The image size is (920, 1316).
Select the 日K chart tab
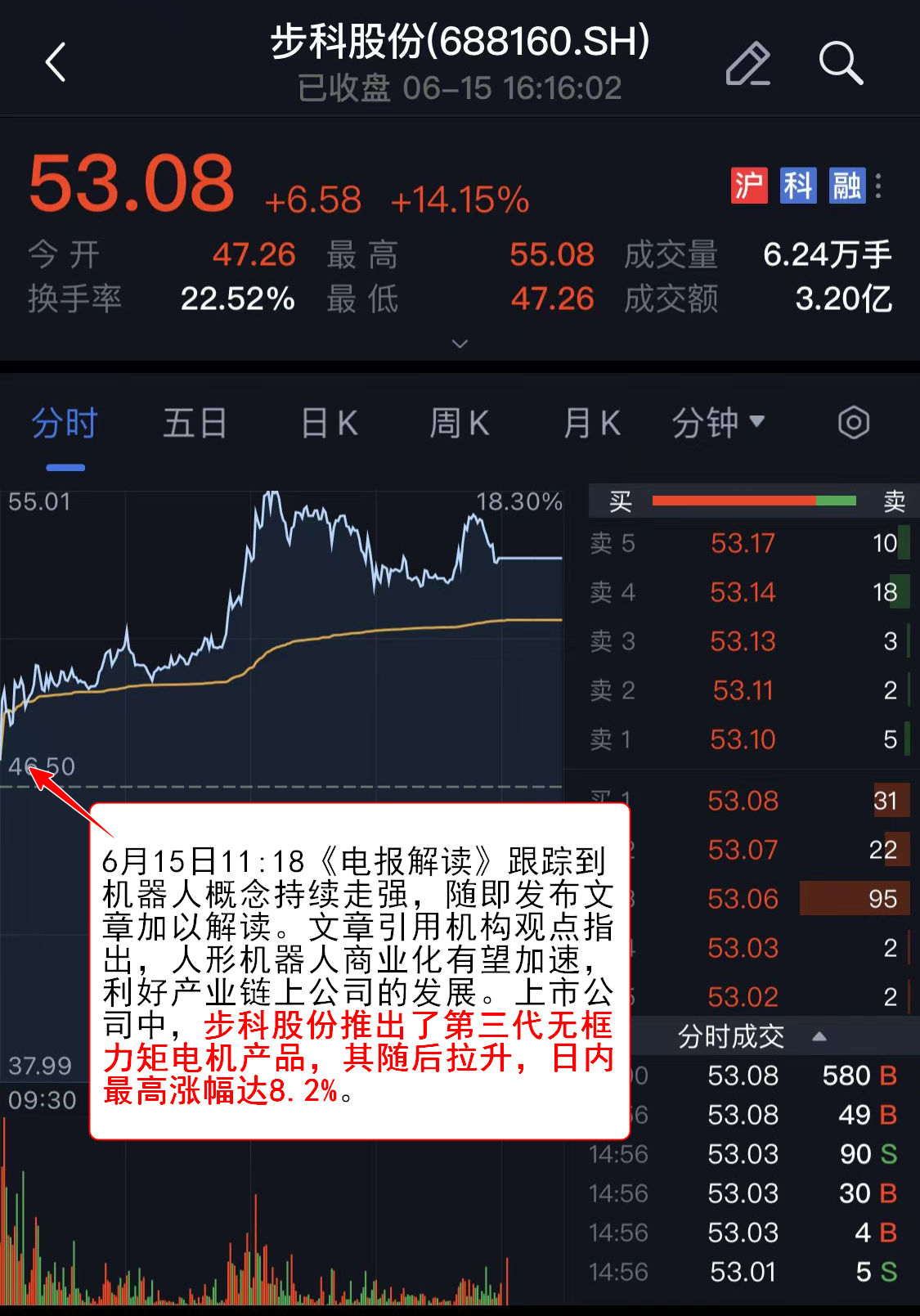coord(329,424)
